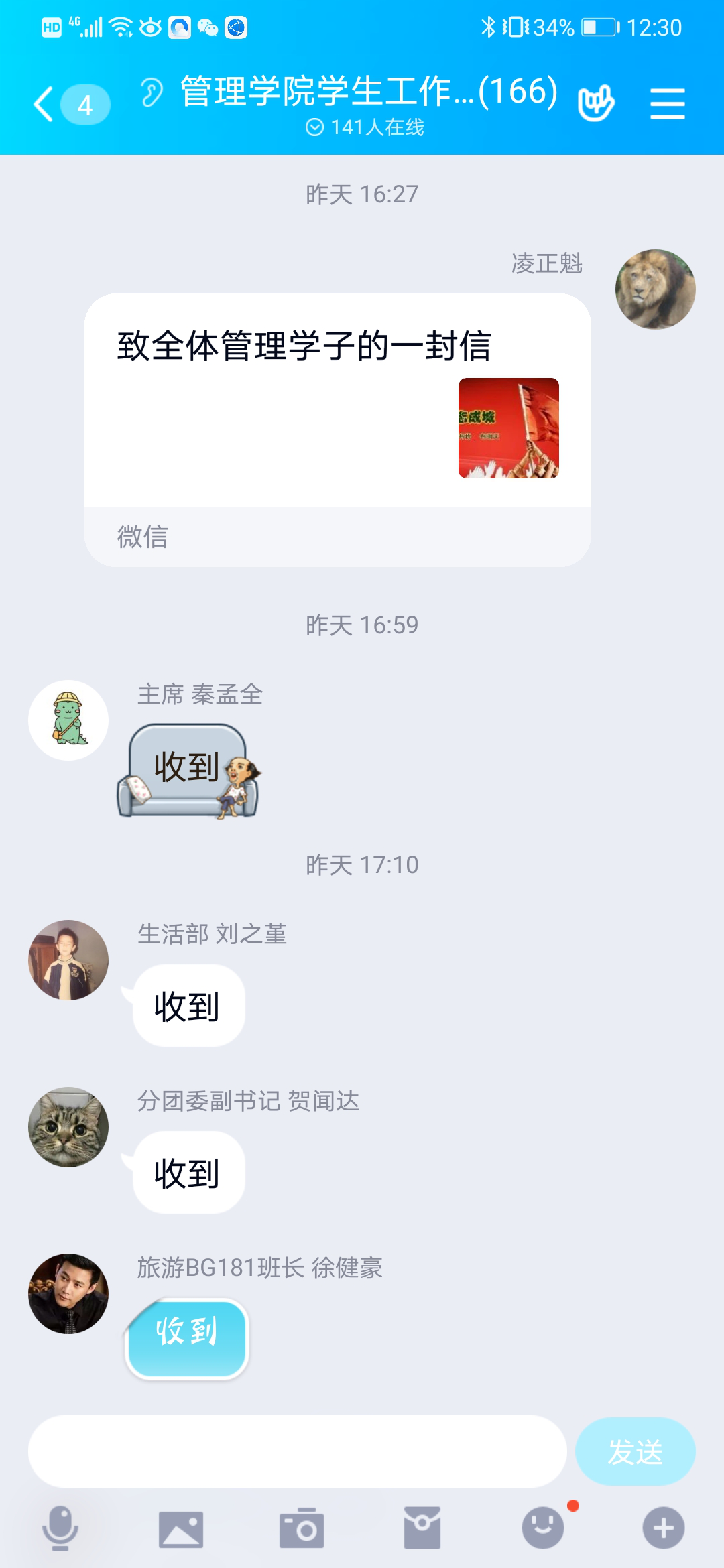Viewport: 724px width, 1568px height.
Task: Open the red envelope option
Action: 422,1528
